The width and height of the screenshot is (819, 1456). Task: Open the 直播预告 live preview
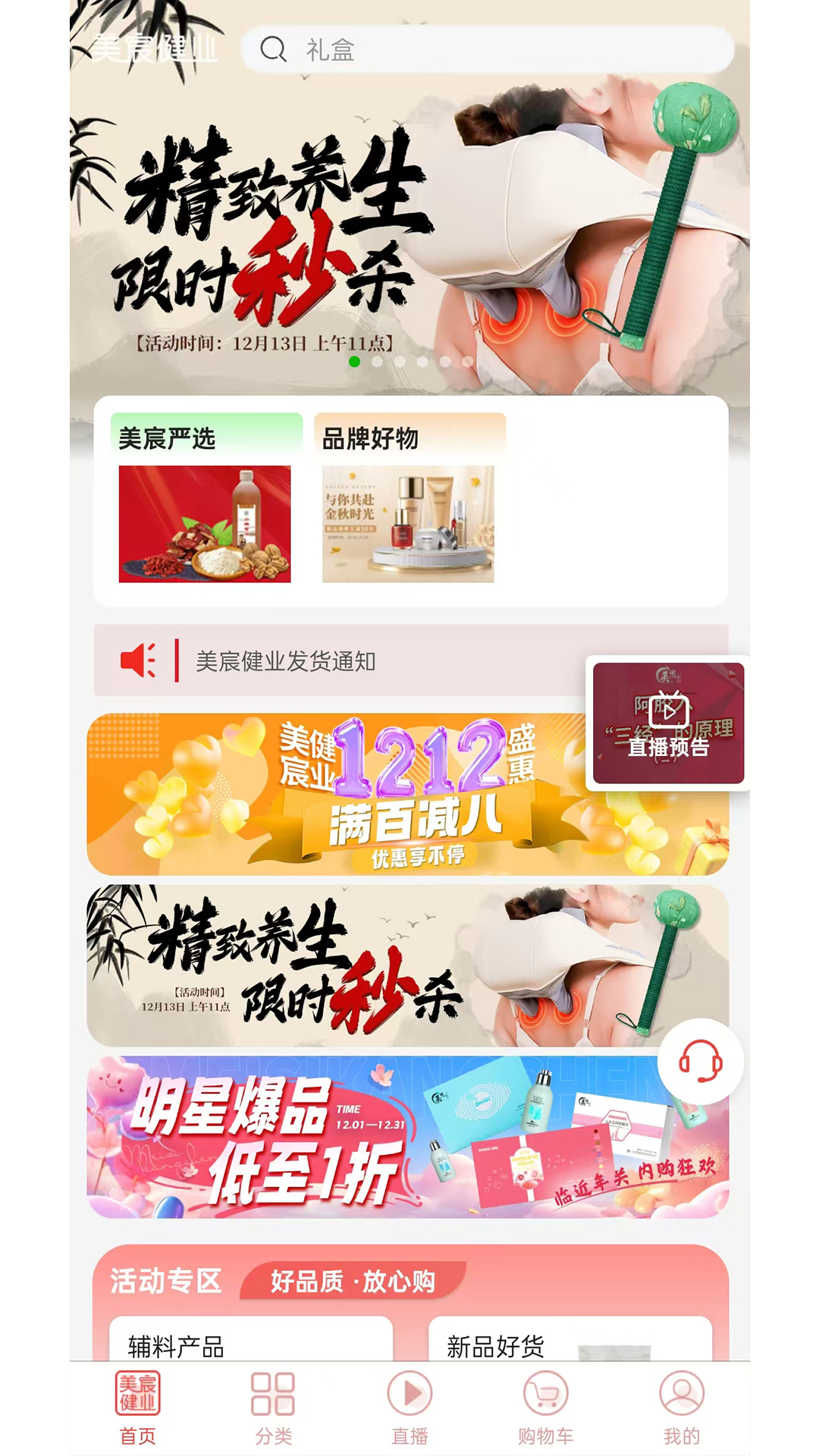coord(668,723)
